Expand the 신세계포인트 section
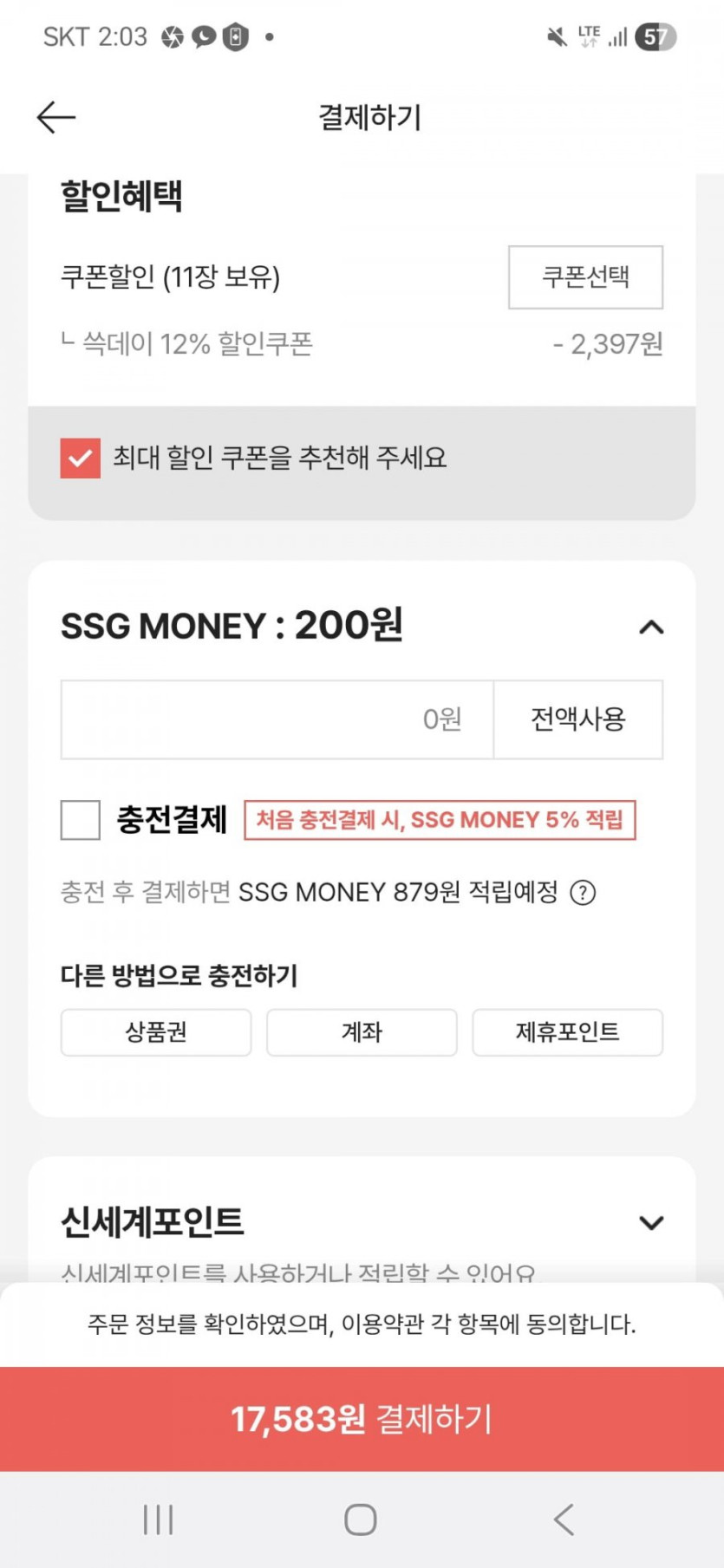724x1568 pixels. point(651,1223)
